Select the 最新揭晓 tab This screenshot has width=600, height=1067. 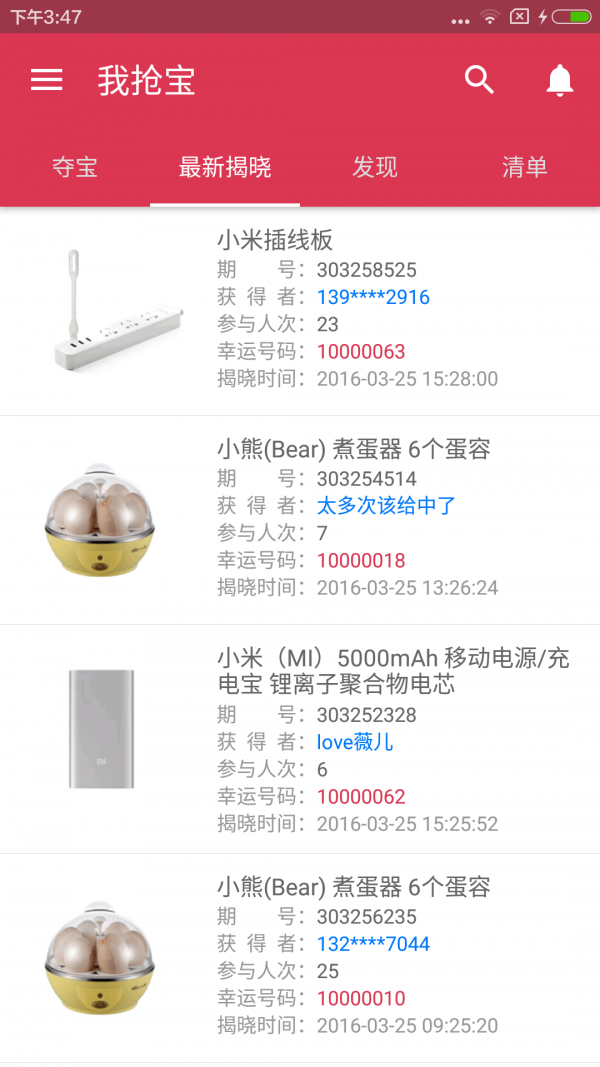(225, 167)
